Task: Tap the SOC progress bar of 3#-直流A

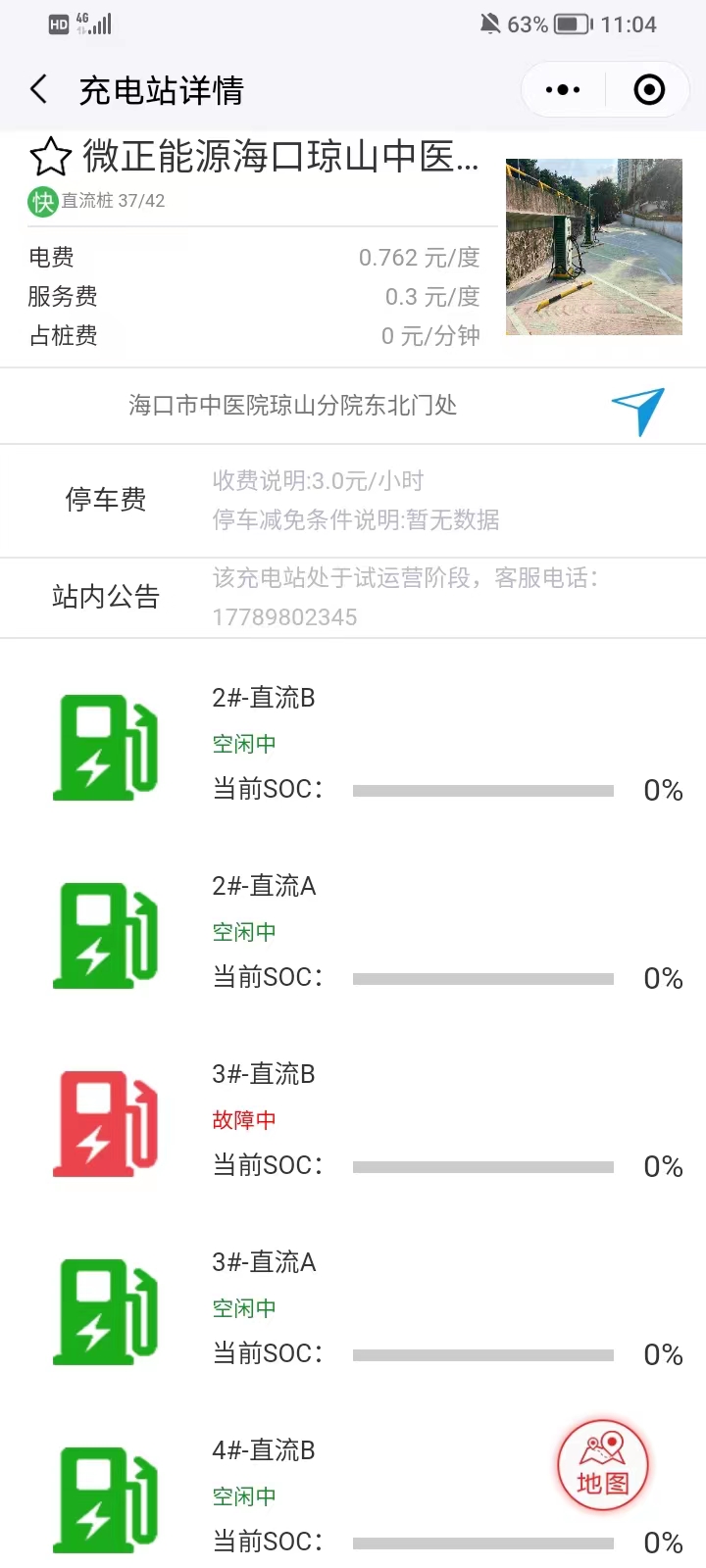Action: click(482, 1354)
